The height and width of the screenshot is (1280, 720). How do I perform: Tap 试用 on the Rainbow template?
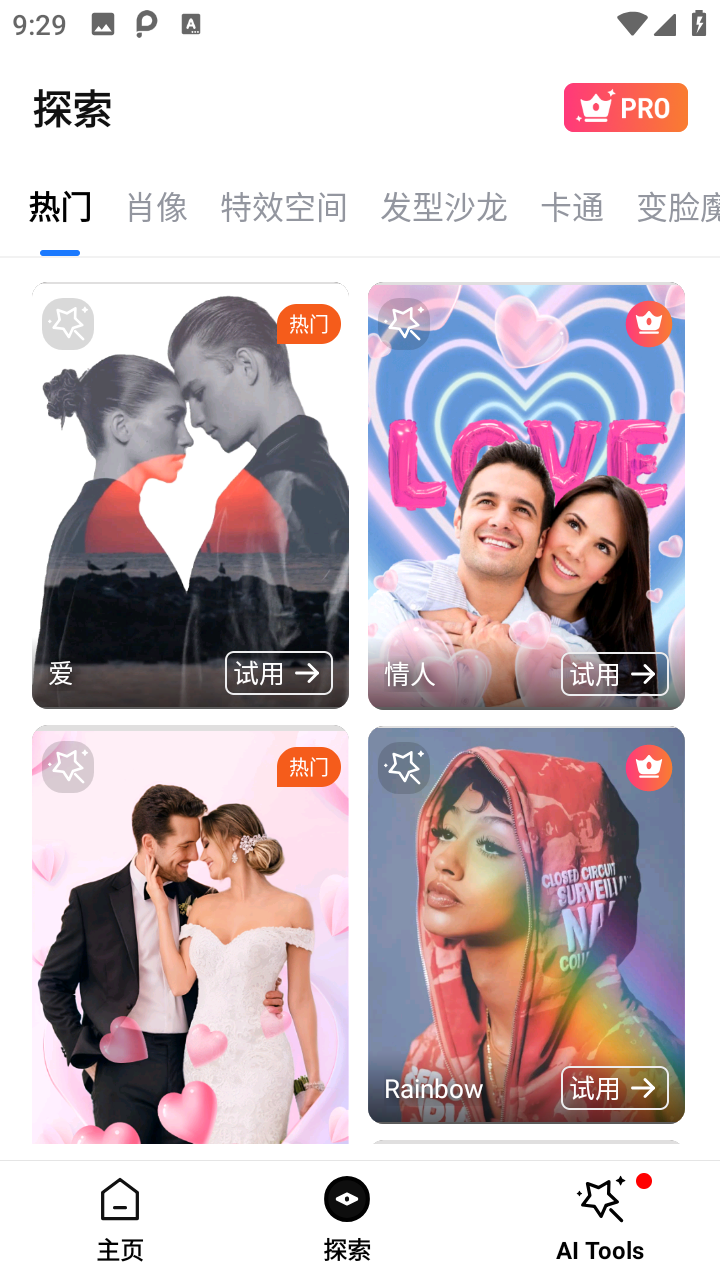614,1088
